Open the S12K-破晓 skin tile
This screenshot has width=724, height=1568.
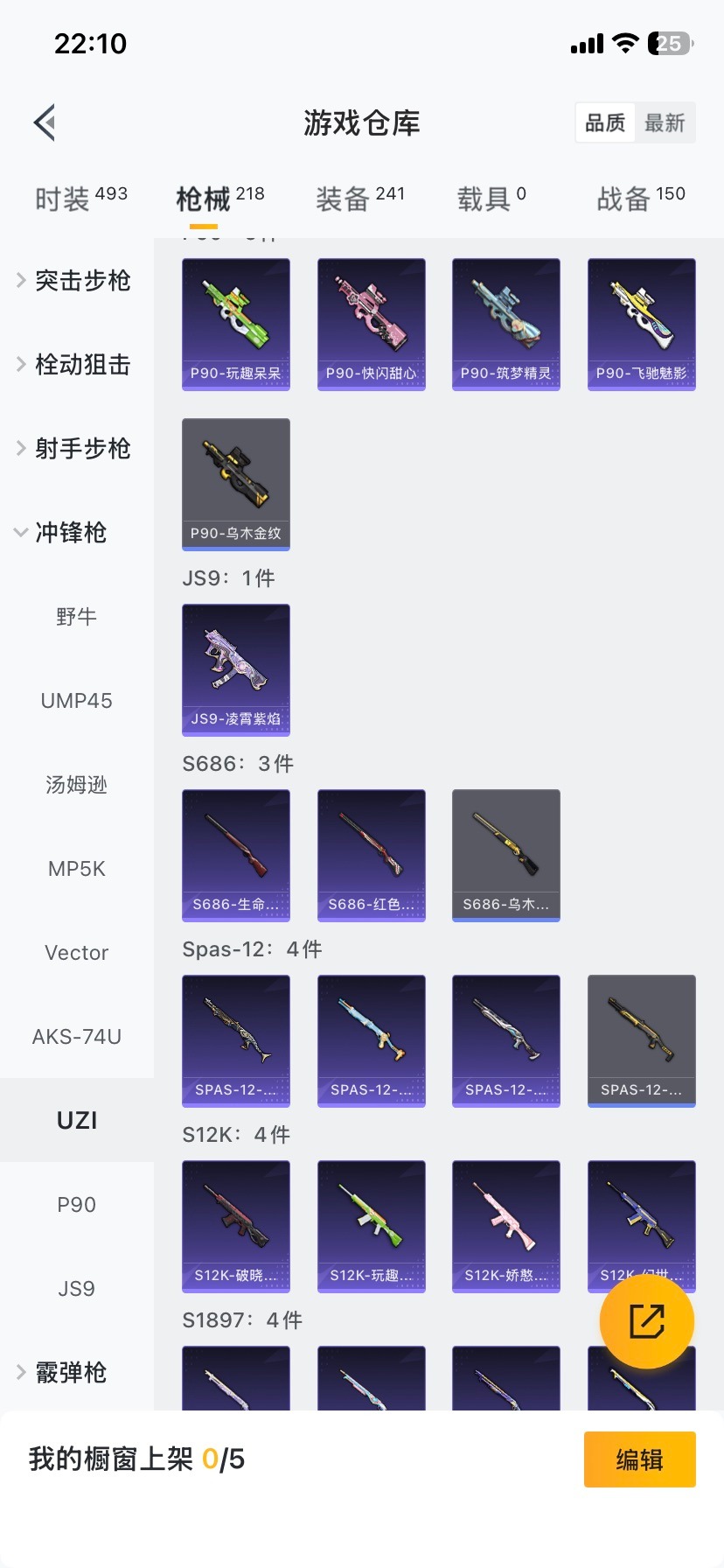(x=236, y=1226)
